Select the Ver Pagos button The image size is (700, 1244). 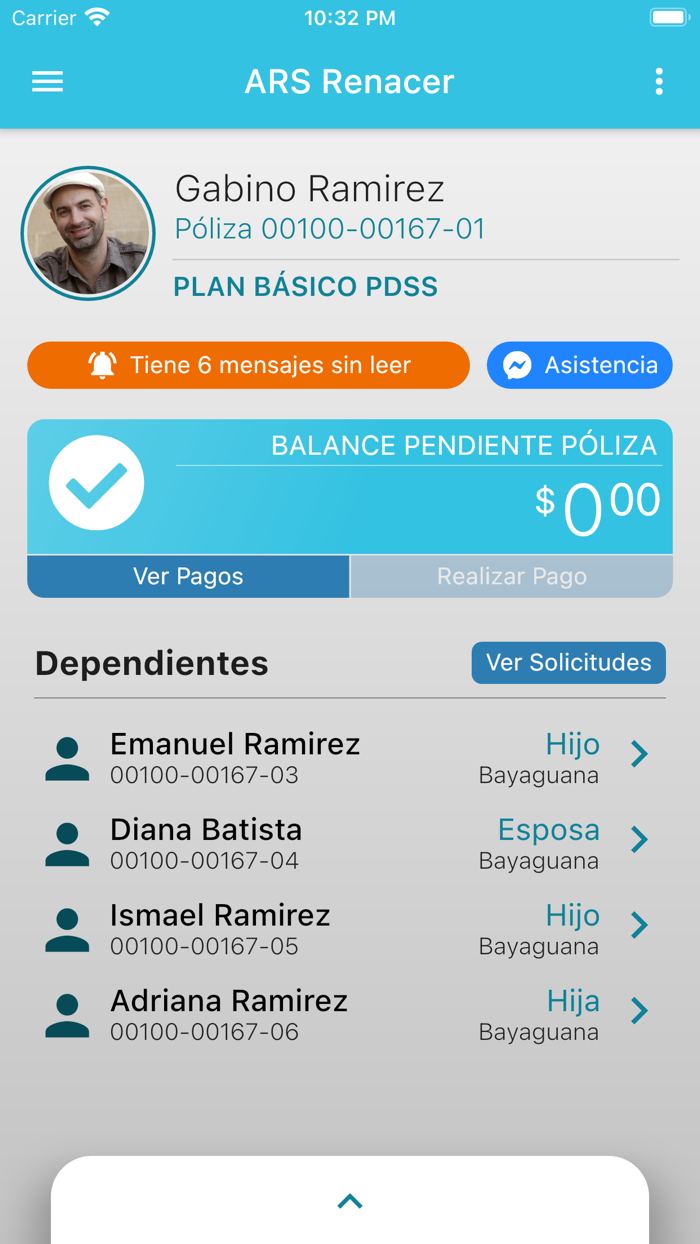(x=188, y=576)
